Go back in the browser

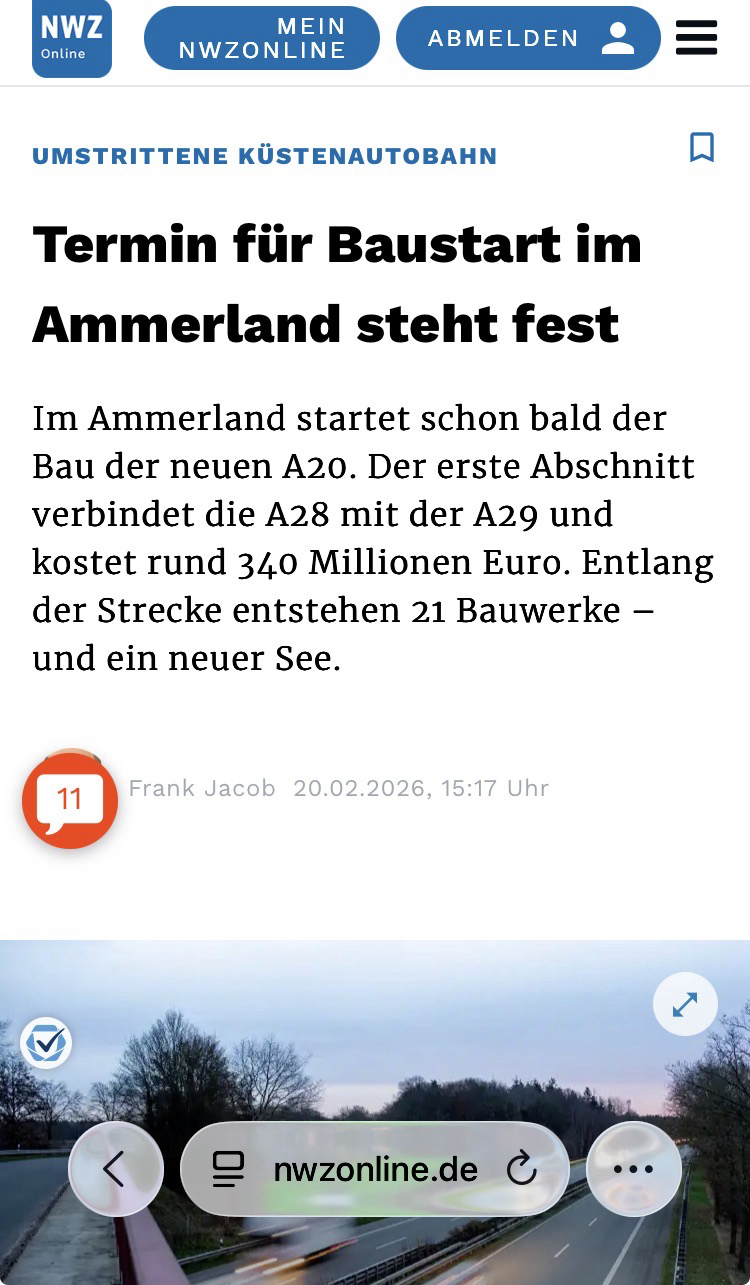pyautogui.click(x=115, y=1169)
